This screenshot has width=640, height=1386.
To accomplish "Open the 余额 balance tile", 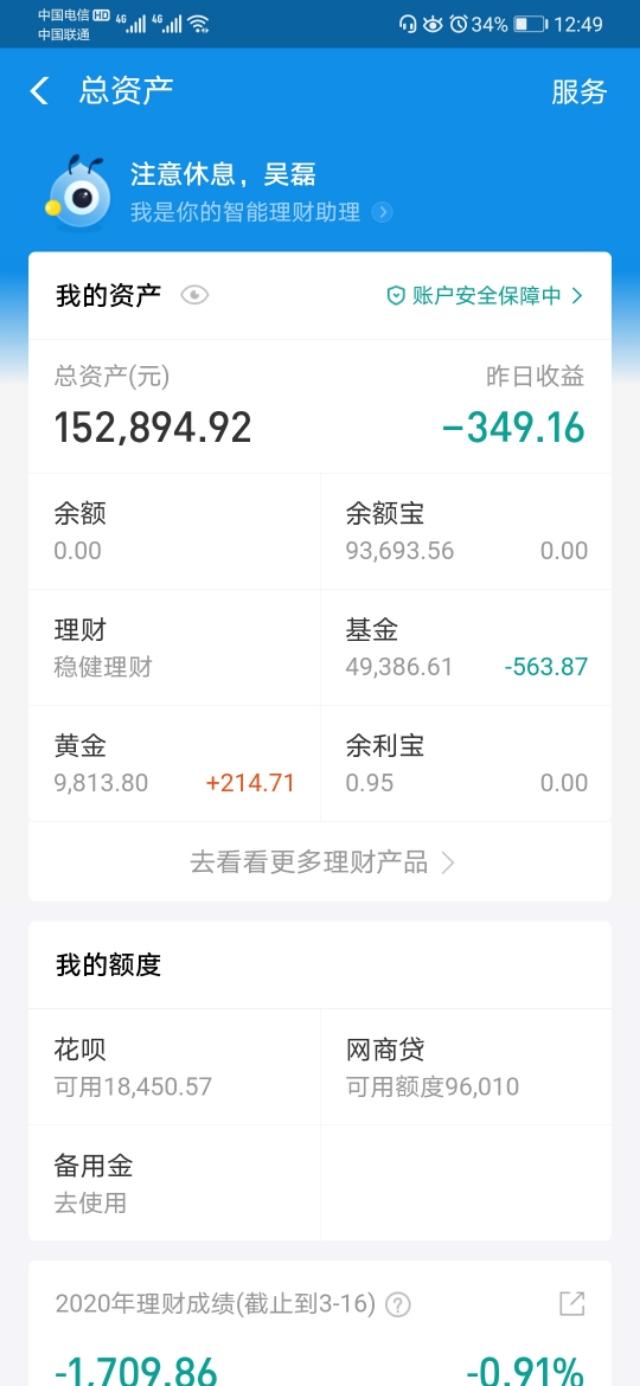I will click(x=174, y=531).
